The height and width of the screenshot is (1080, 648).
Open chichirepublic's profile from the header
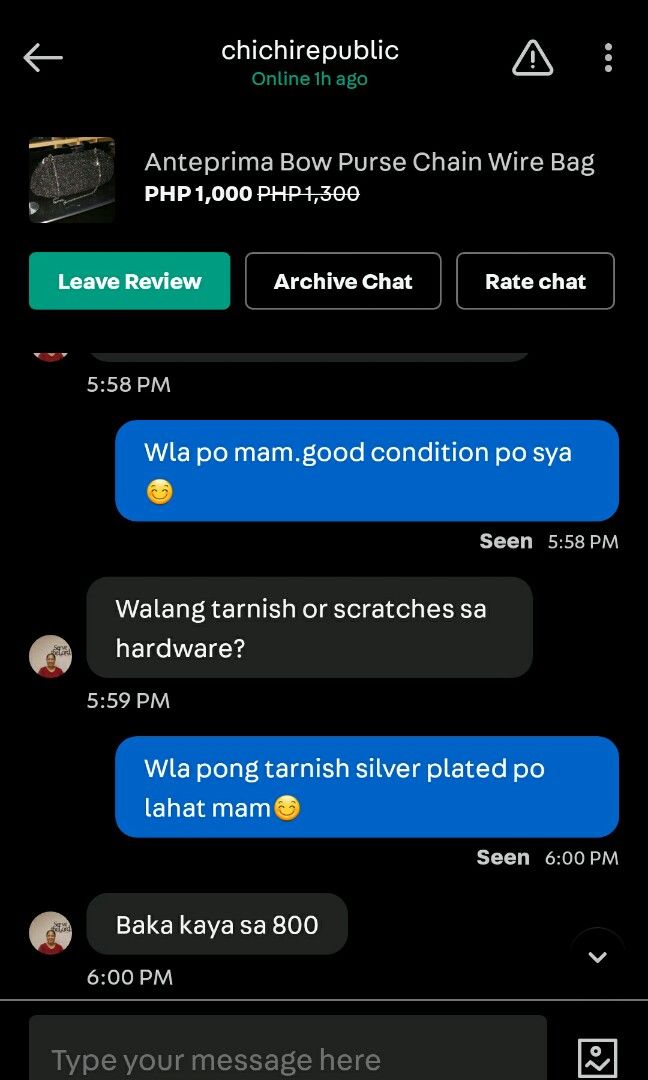310,51
